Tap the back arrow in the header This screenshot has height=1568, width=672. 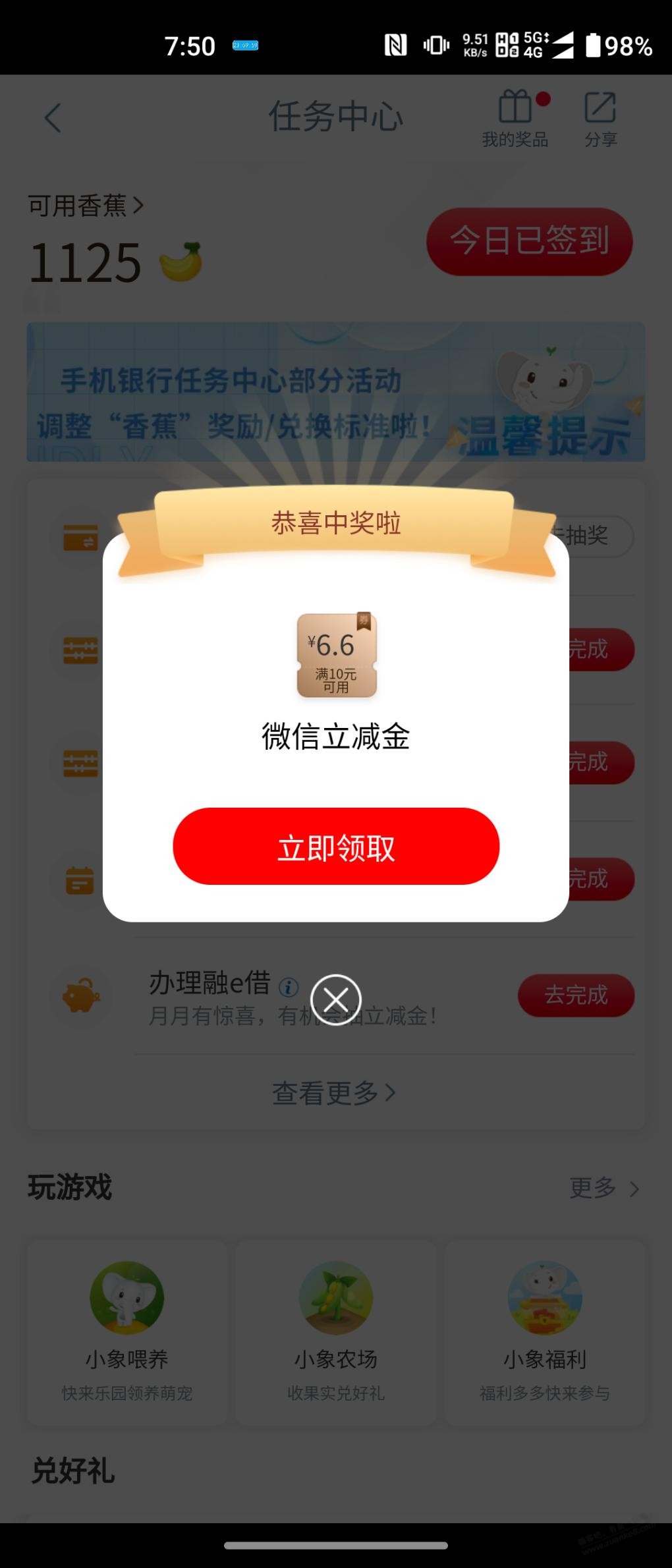[52, 117]
